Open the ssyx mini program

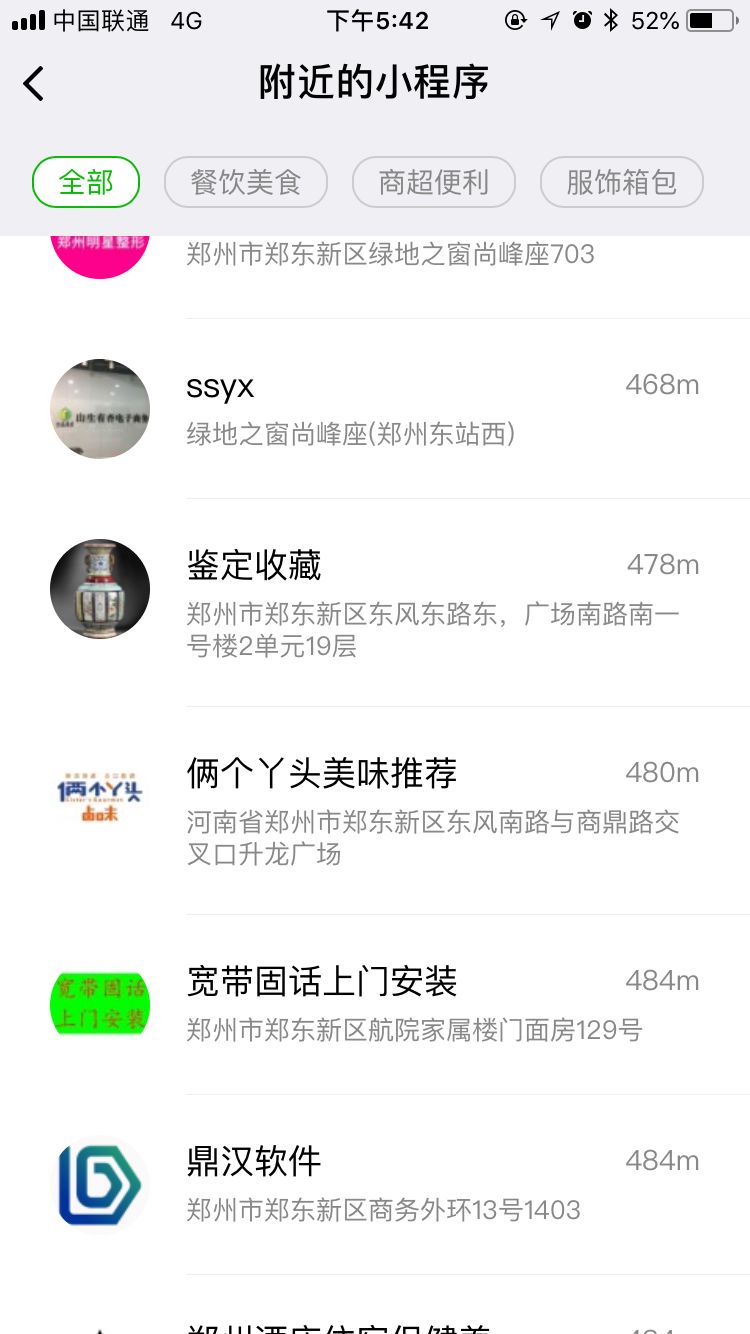click(x=400, y=408)
